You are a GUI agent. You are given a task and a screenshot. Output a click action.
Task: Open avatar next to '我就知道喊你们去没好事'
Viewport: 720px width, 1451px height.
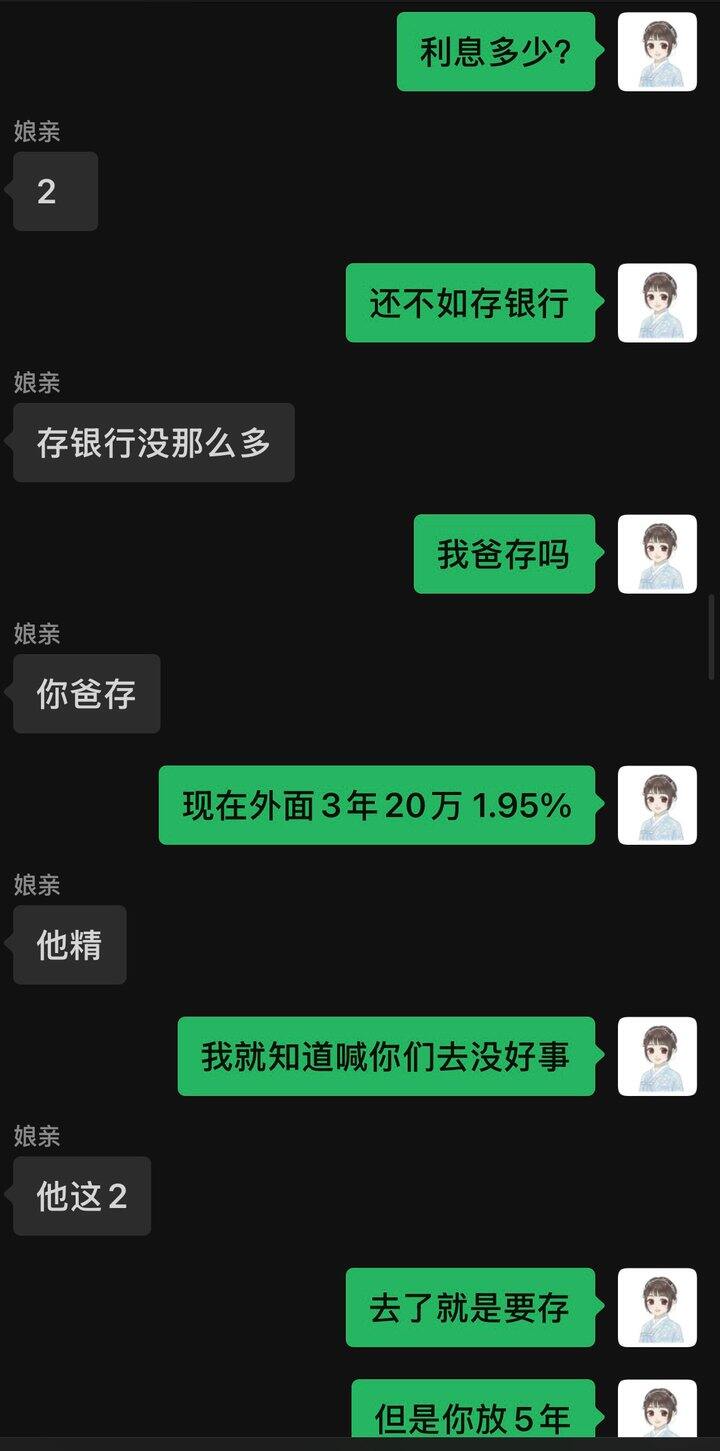point(657,1056)
